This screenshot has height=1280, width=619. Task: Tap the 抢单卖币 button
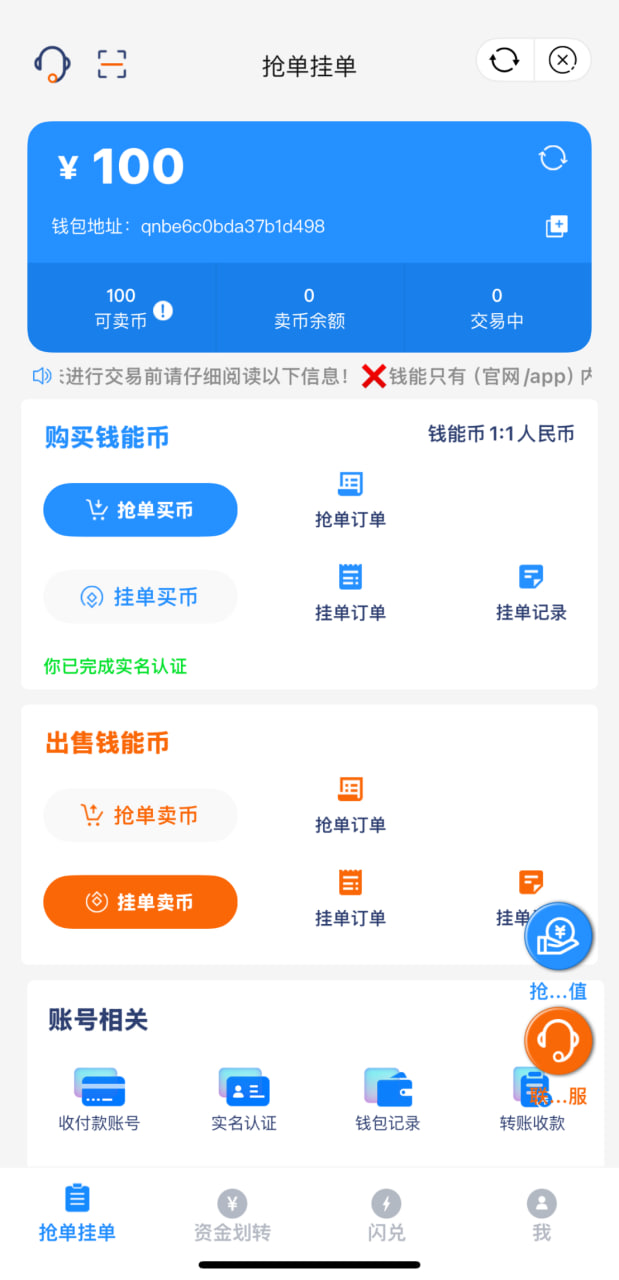coord(140,815)
